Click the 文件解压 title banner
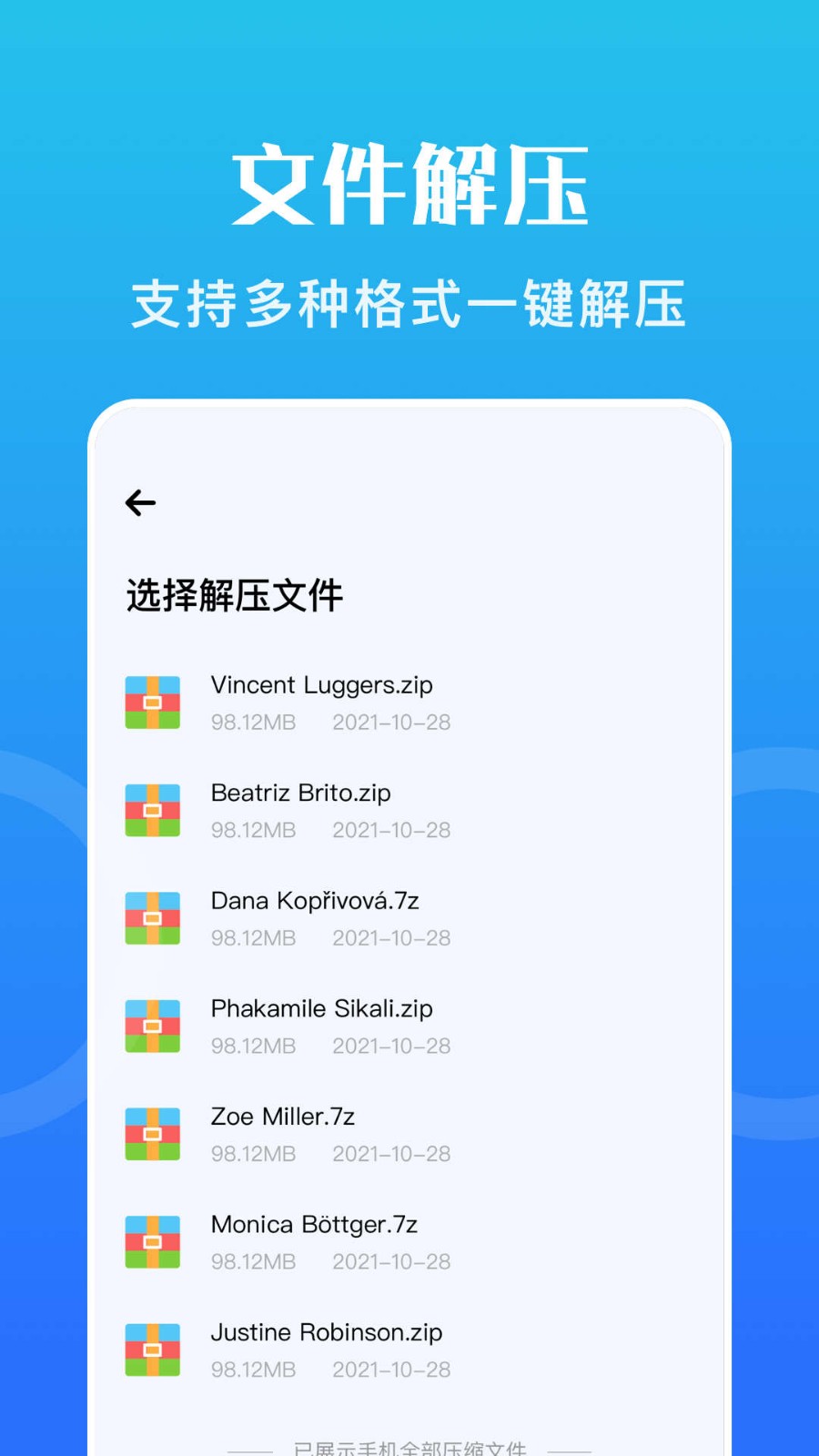Viewport: 819px width, 1456px height. point(409,180)
